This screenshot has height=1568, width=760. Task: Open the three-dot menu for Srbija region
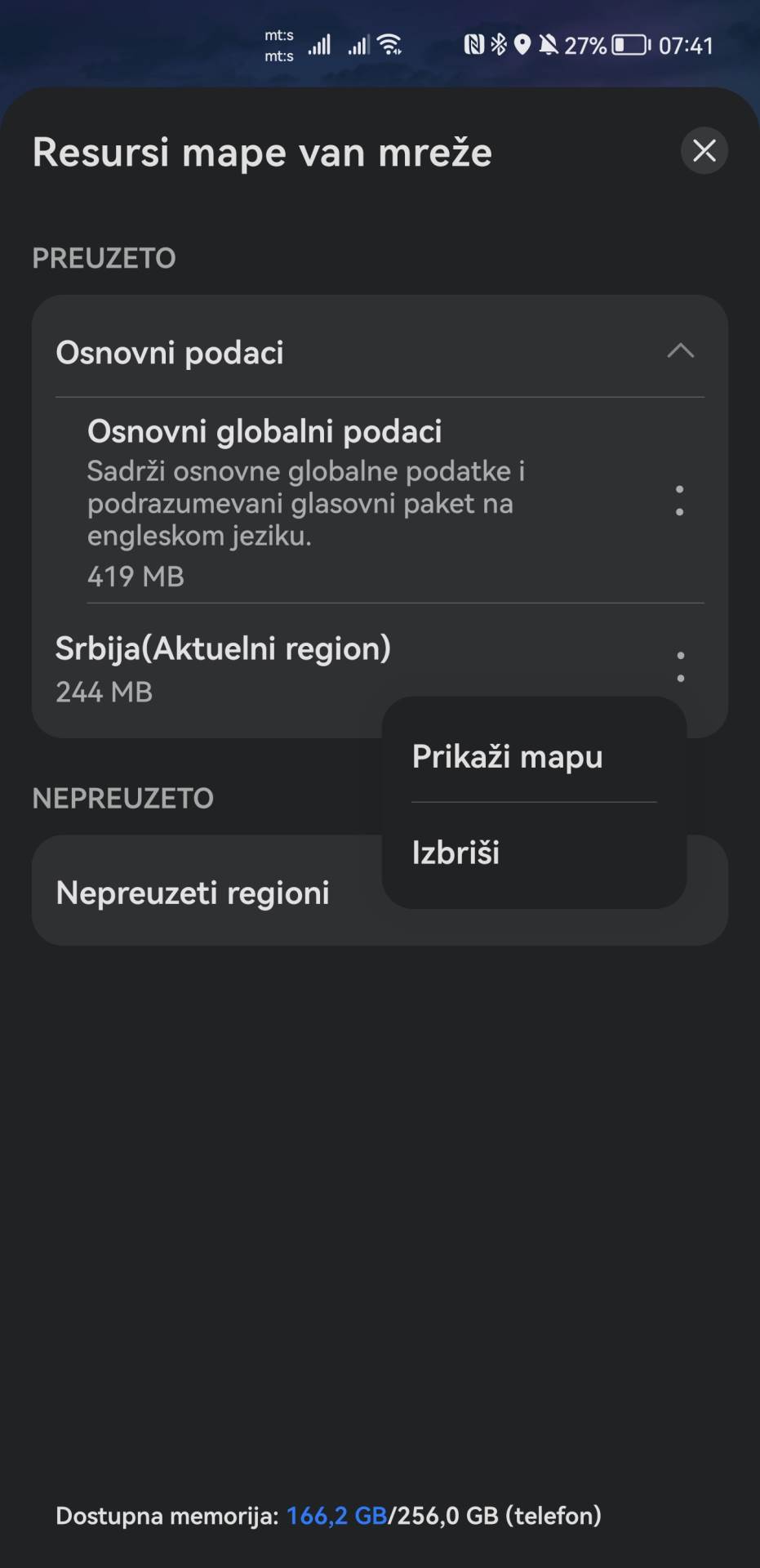click(680, 666)
